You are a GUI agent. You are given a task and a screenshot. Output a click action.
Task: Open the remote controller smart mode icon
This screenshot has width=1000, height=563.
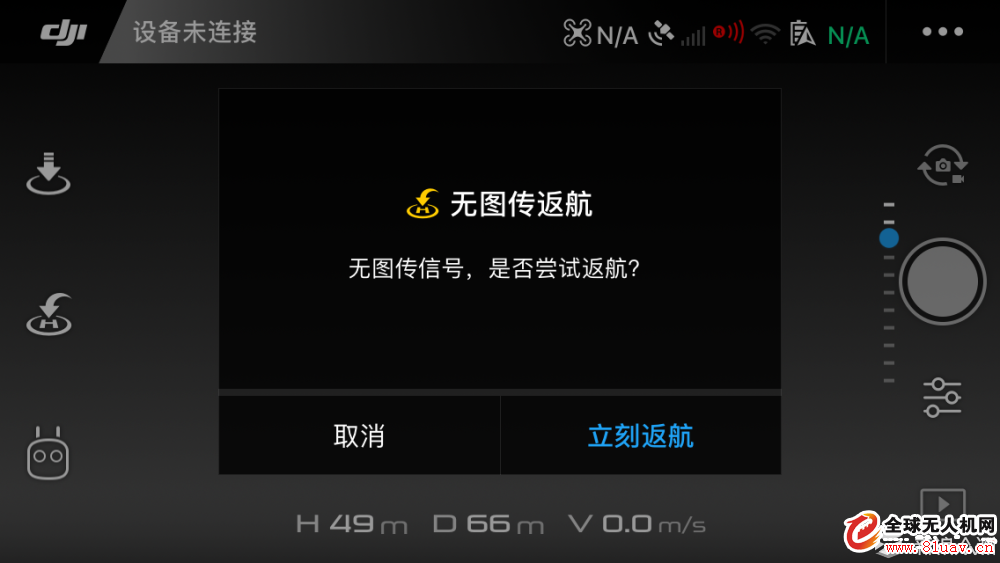[47, 455]
